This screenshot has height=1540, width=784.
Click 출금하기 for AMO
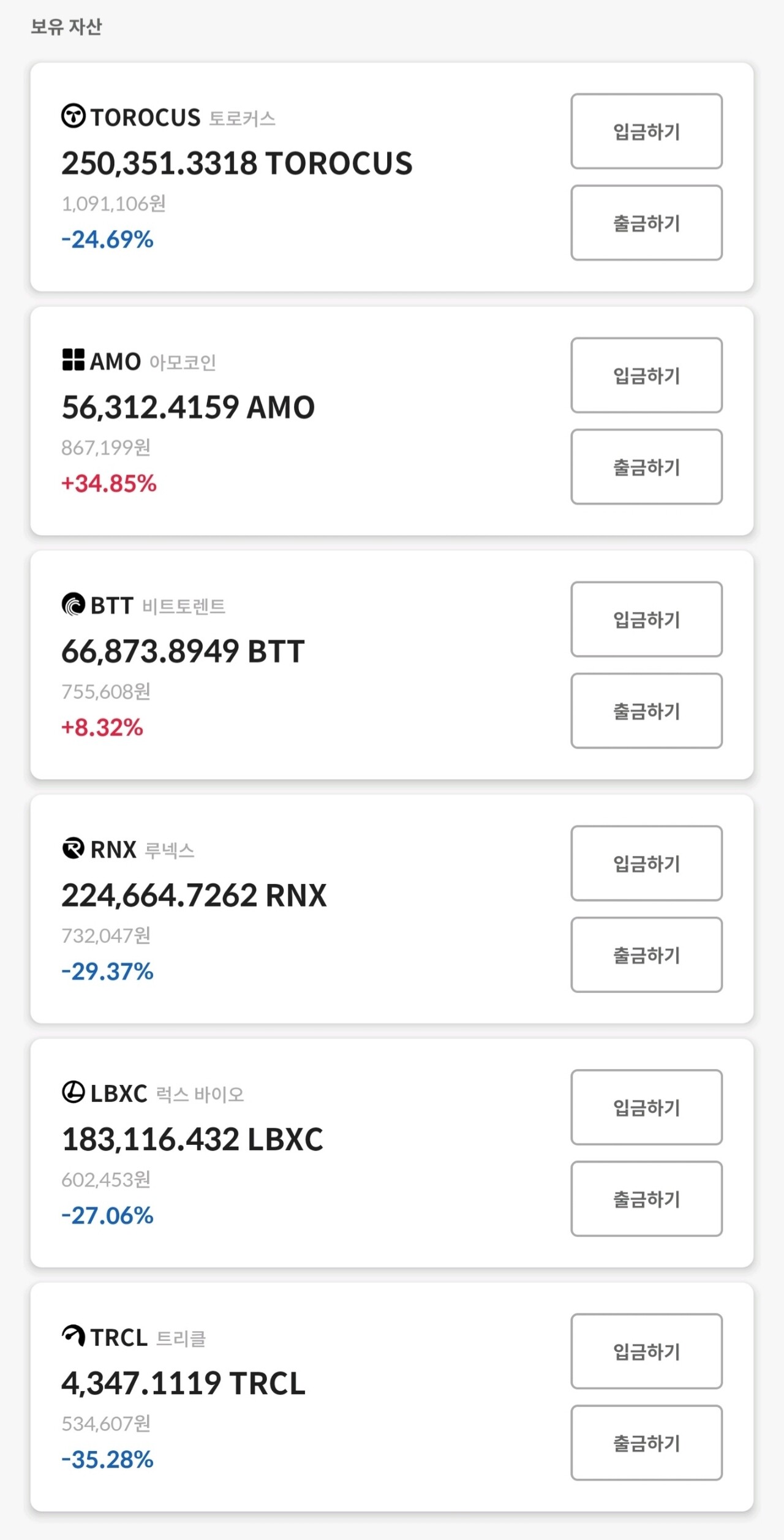(x=646, y=467)
